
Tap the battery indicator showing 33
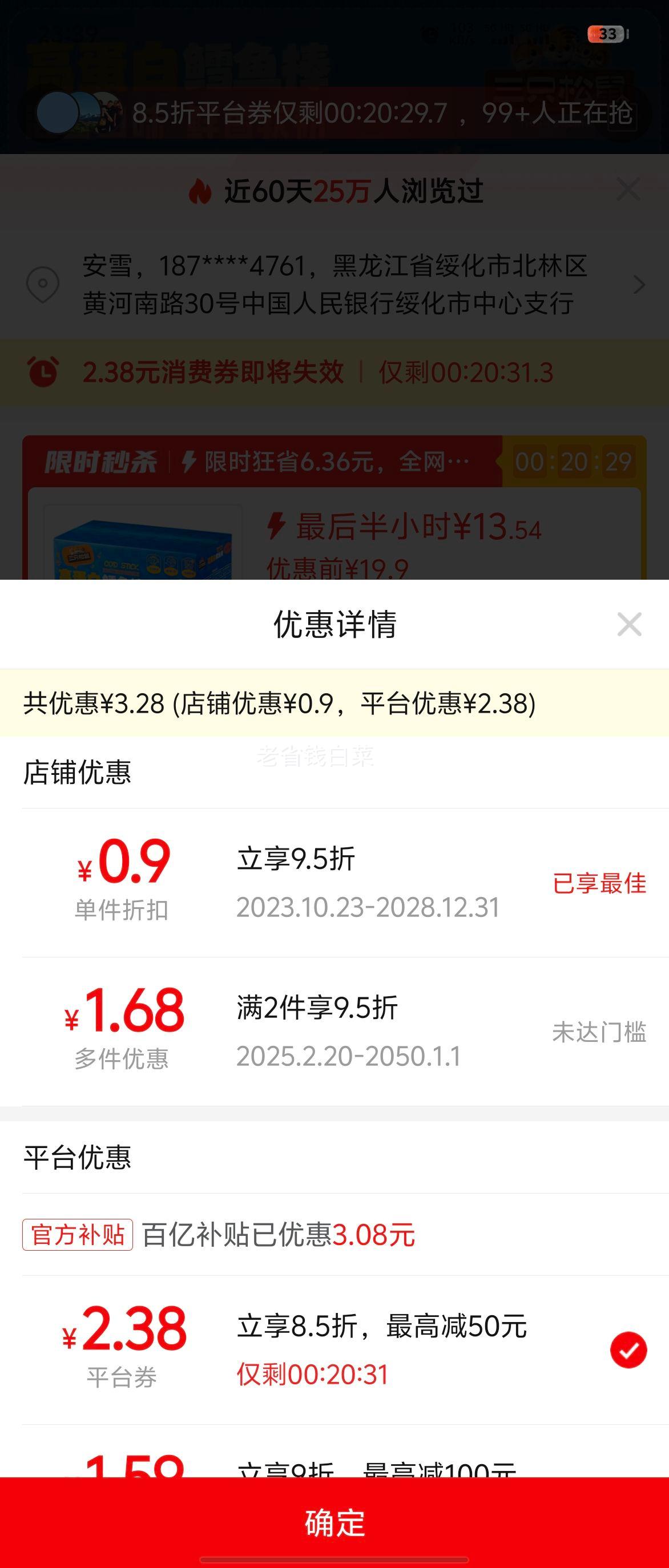click(x=604, y=34)
